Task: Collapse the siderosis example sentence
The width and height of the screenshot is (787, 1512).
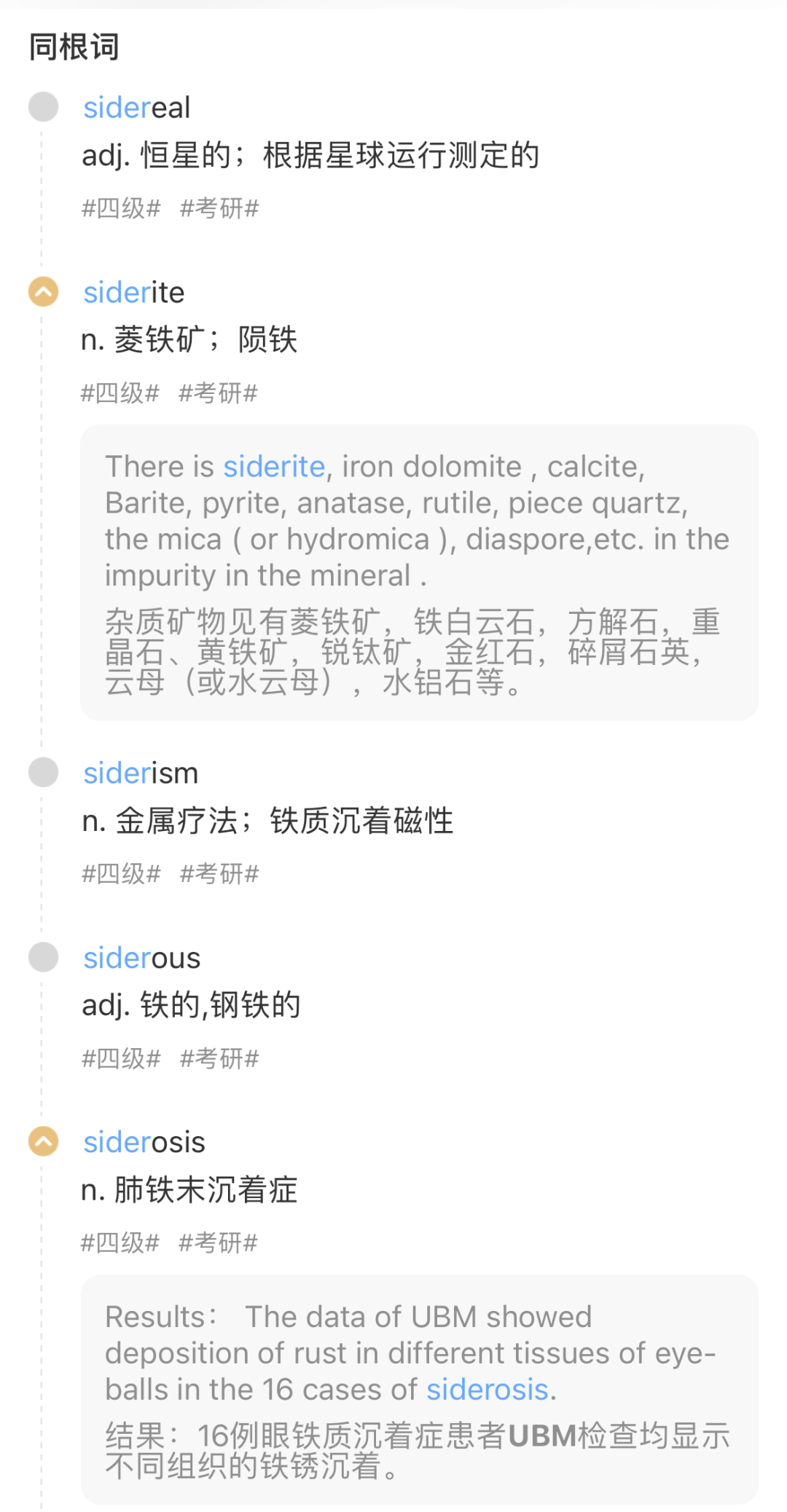Action: (x=44, y=1141)
